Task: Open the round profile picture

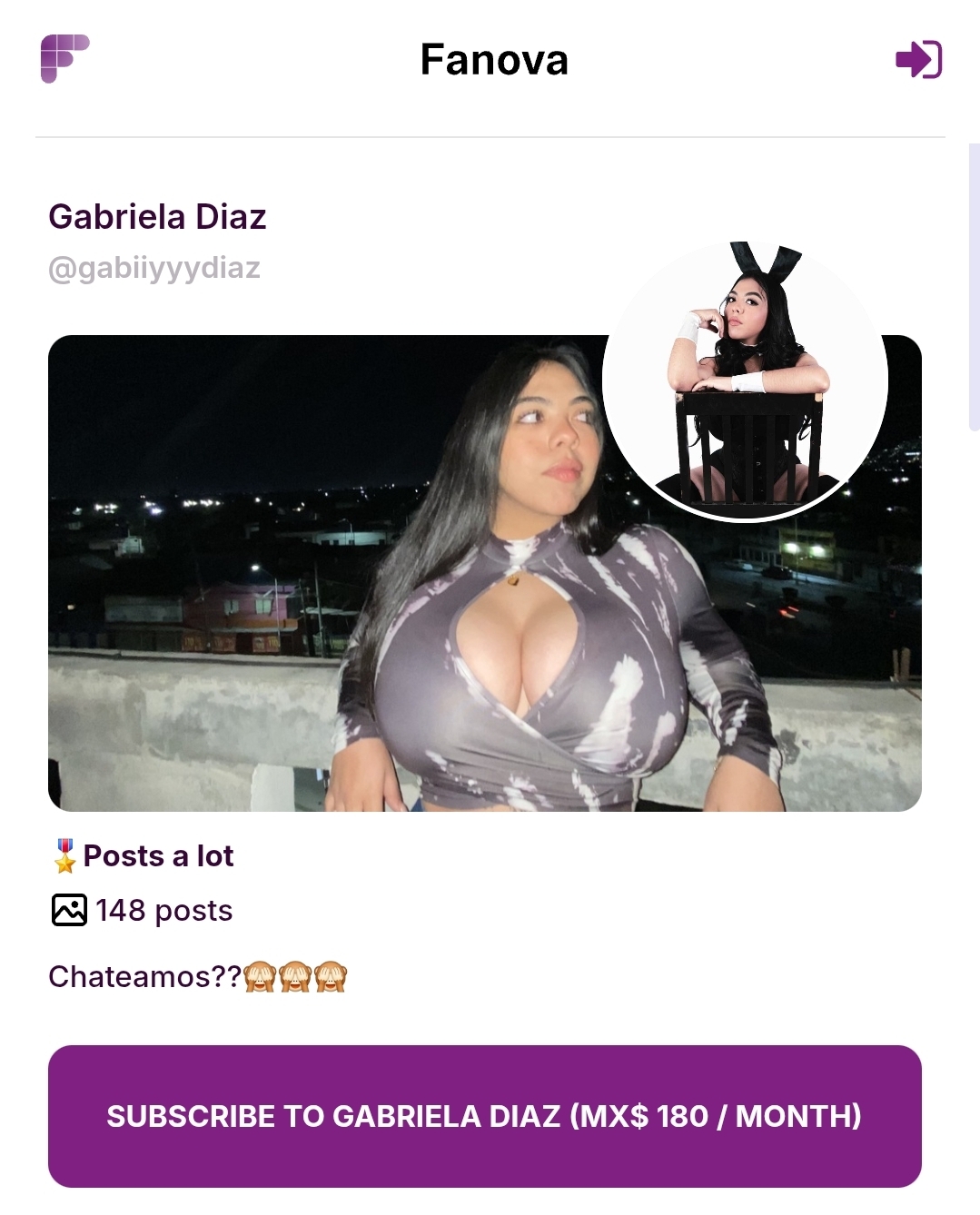Action: [745, 381]
